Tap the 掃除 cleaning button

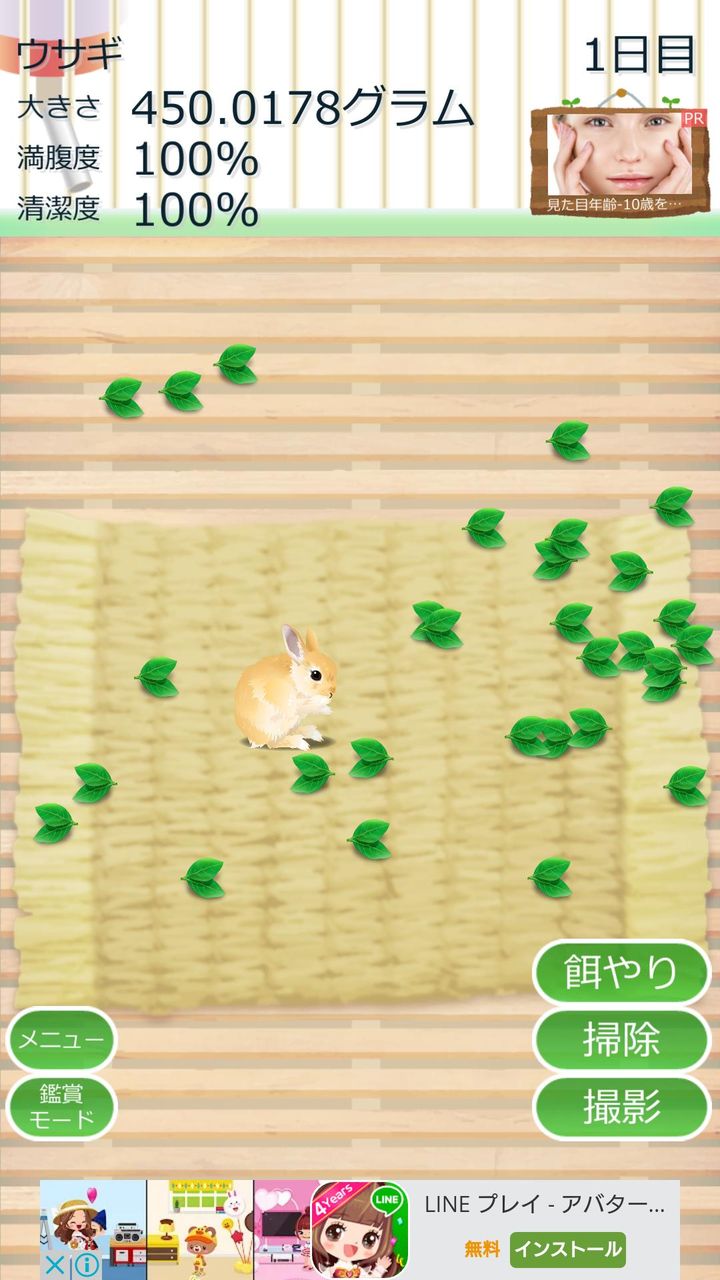click(621, 1040)
